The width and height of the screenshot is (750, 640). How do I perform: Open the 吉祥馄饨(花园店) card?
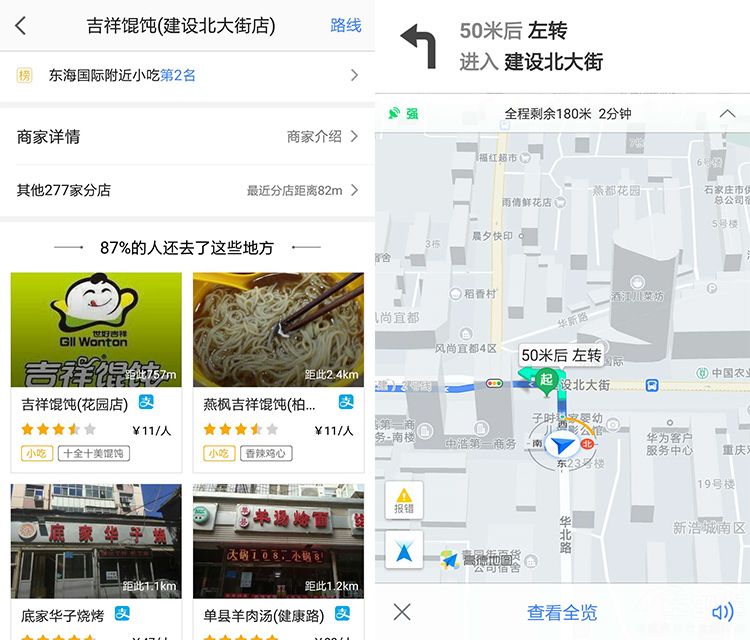[x=96, y=370]
